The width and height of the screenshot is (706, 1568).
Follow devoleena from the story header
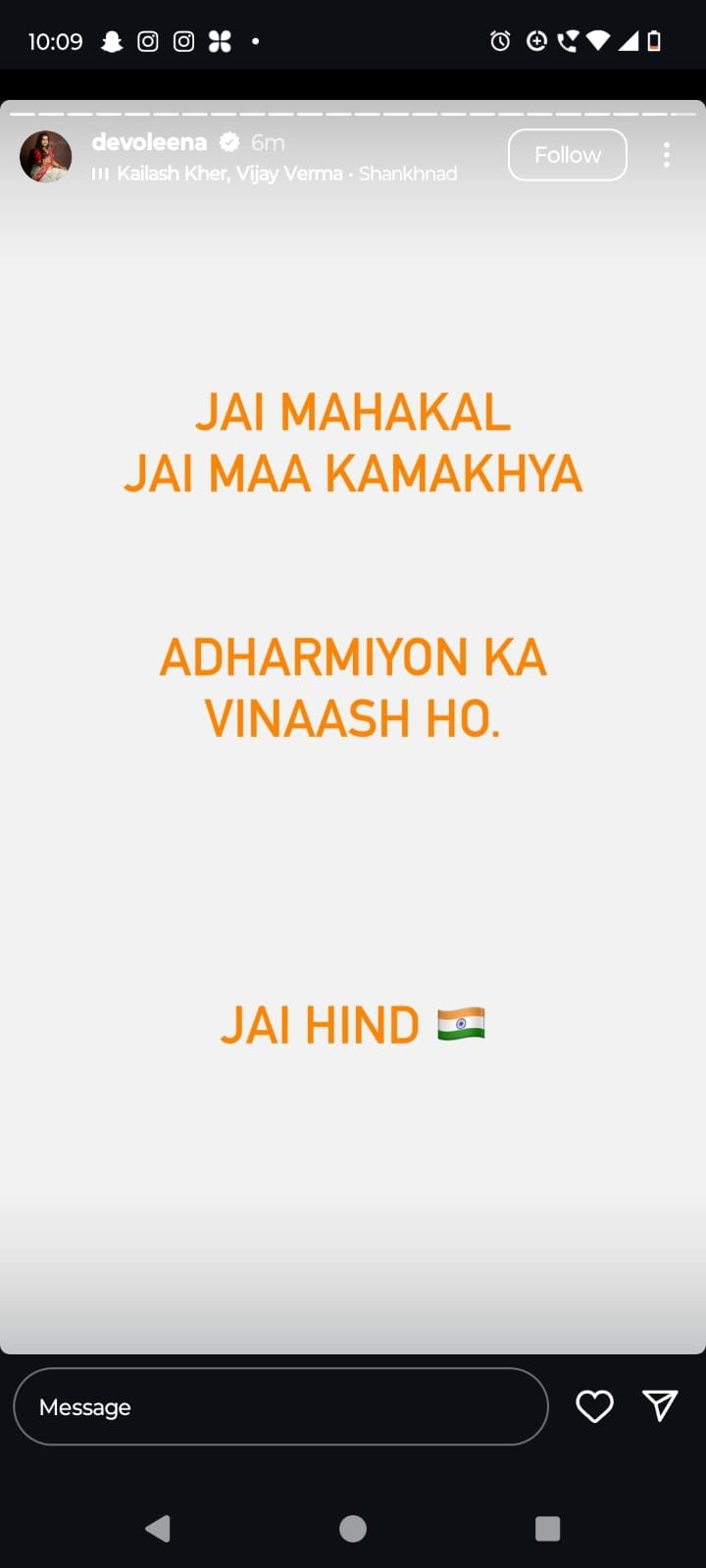(x=567, y=155)
